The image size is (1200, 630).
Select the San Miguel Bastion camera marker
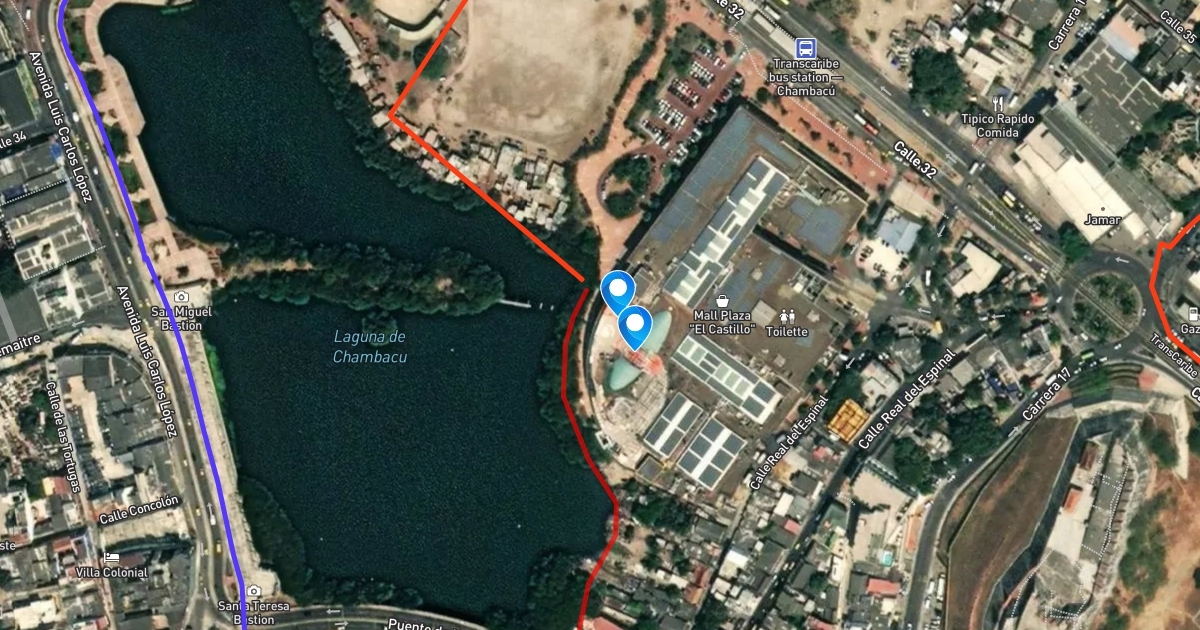[181, 297]
